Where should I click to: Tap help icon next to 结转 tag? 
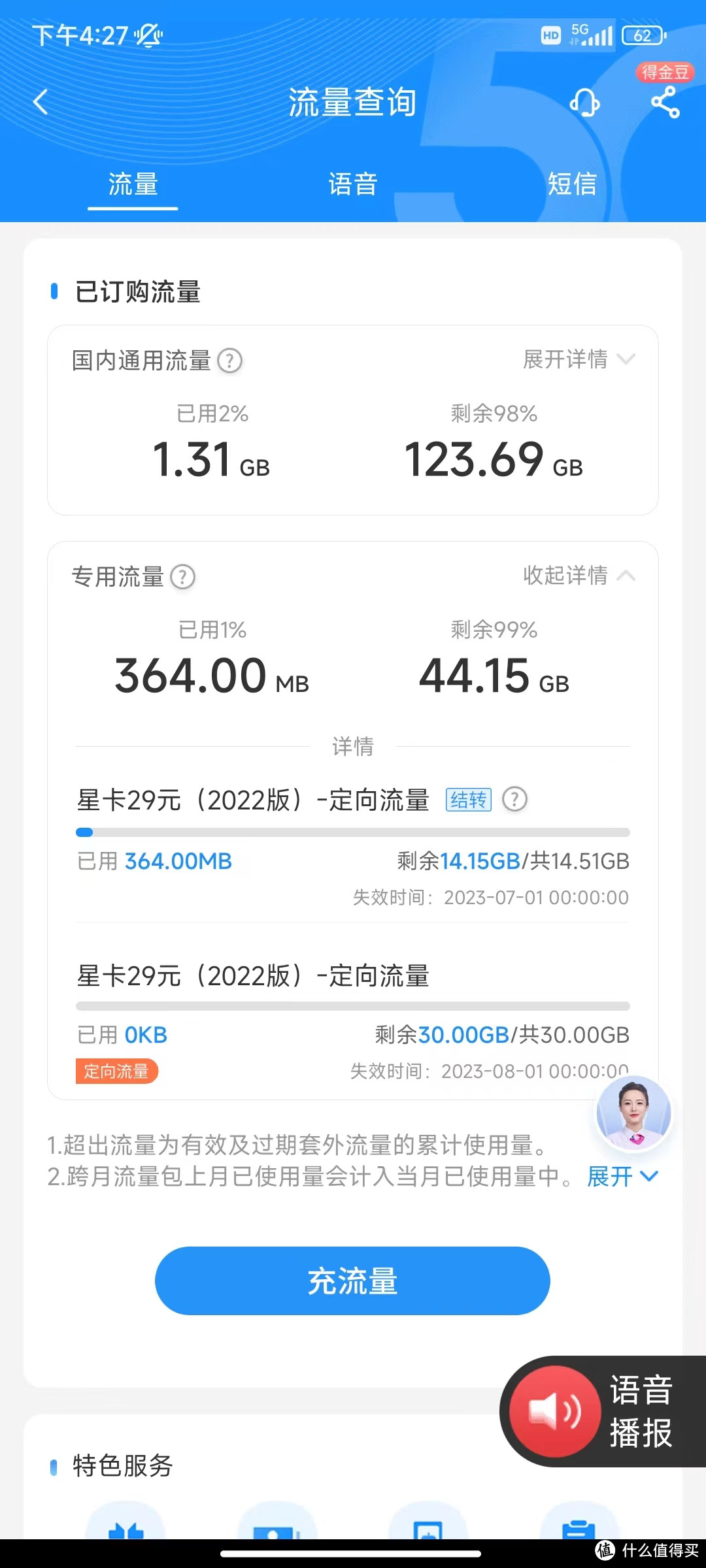(514, 800)
